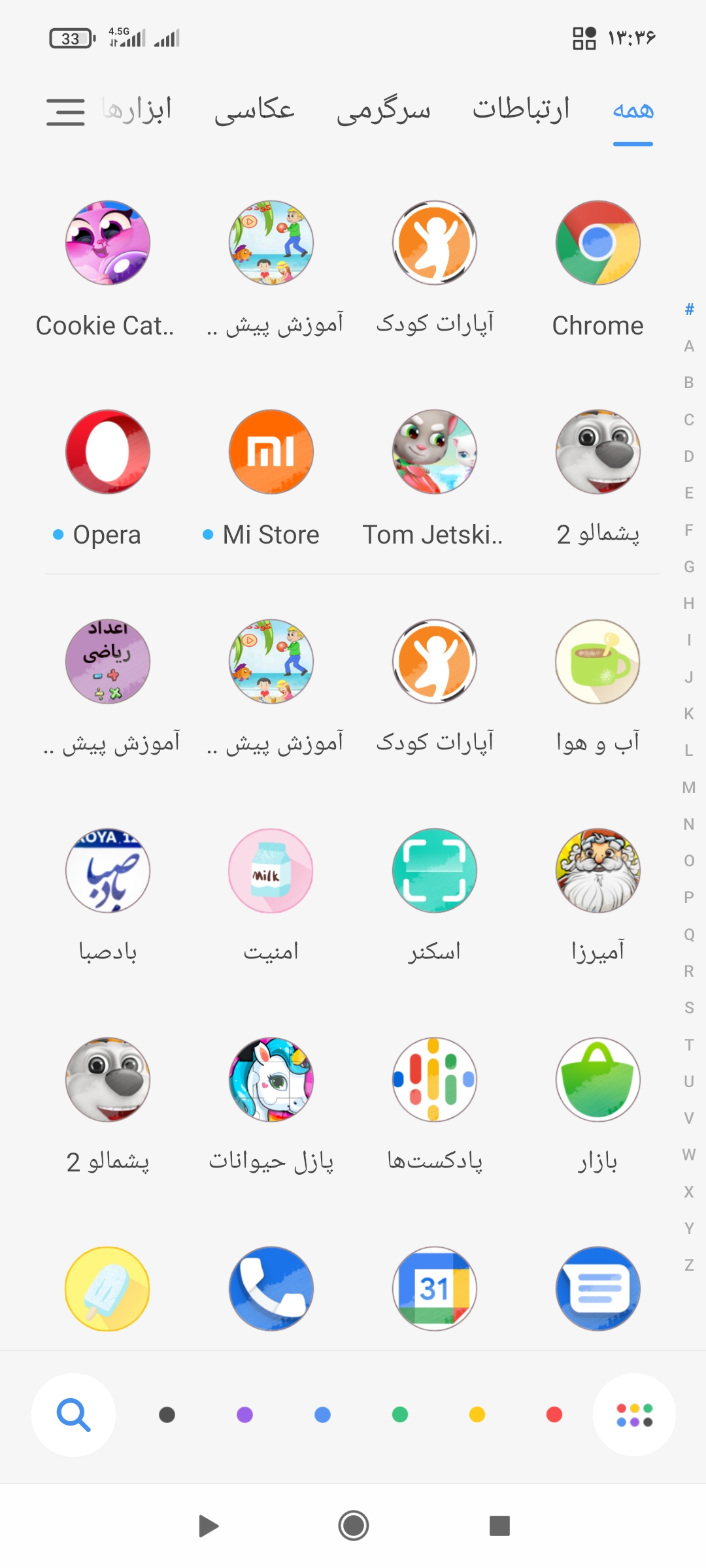Open the Chrome app
This screenshot has width=706, height=1568.
(597, 242)
